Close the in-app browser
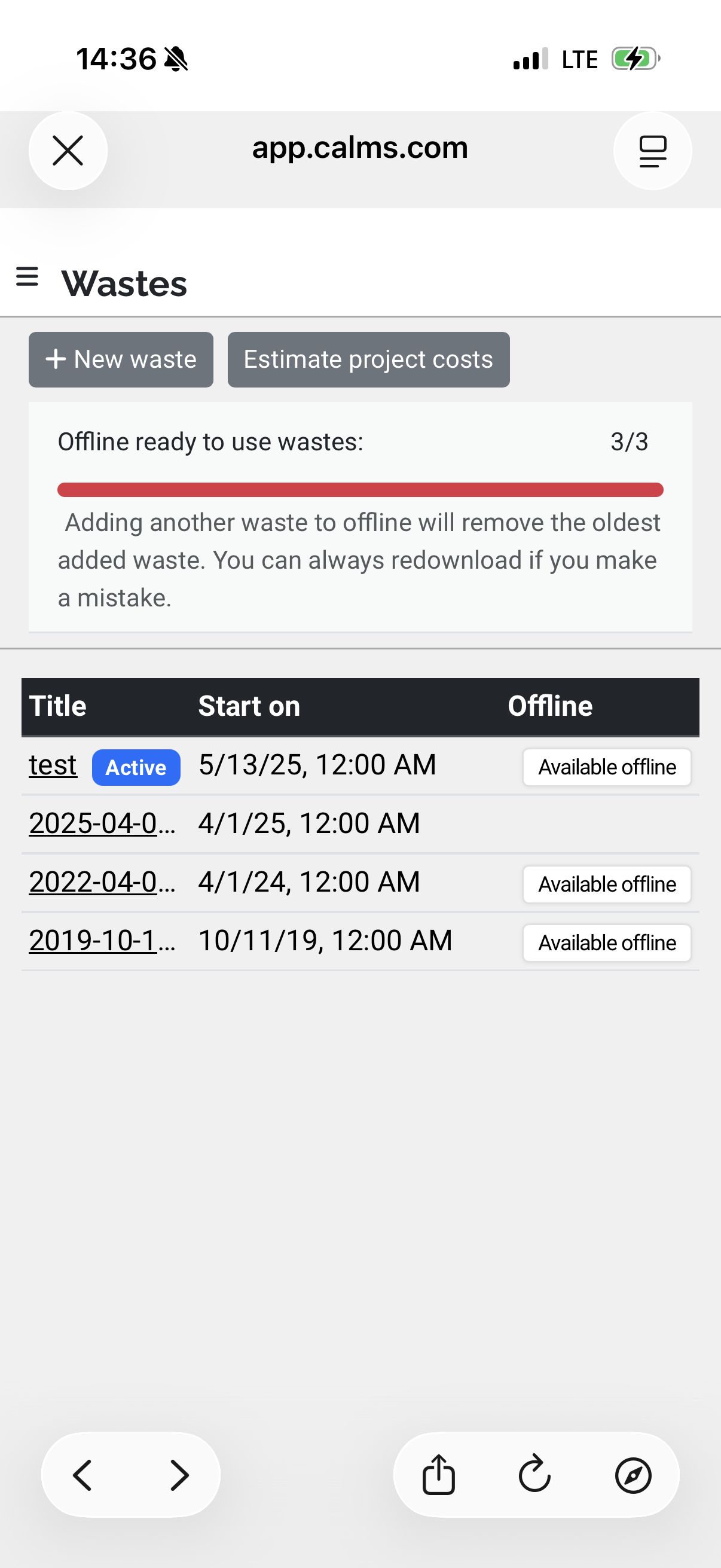 (68, 151)
